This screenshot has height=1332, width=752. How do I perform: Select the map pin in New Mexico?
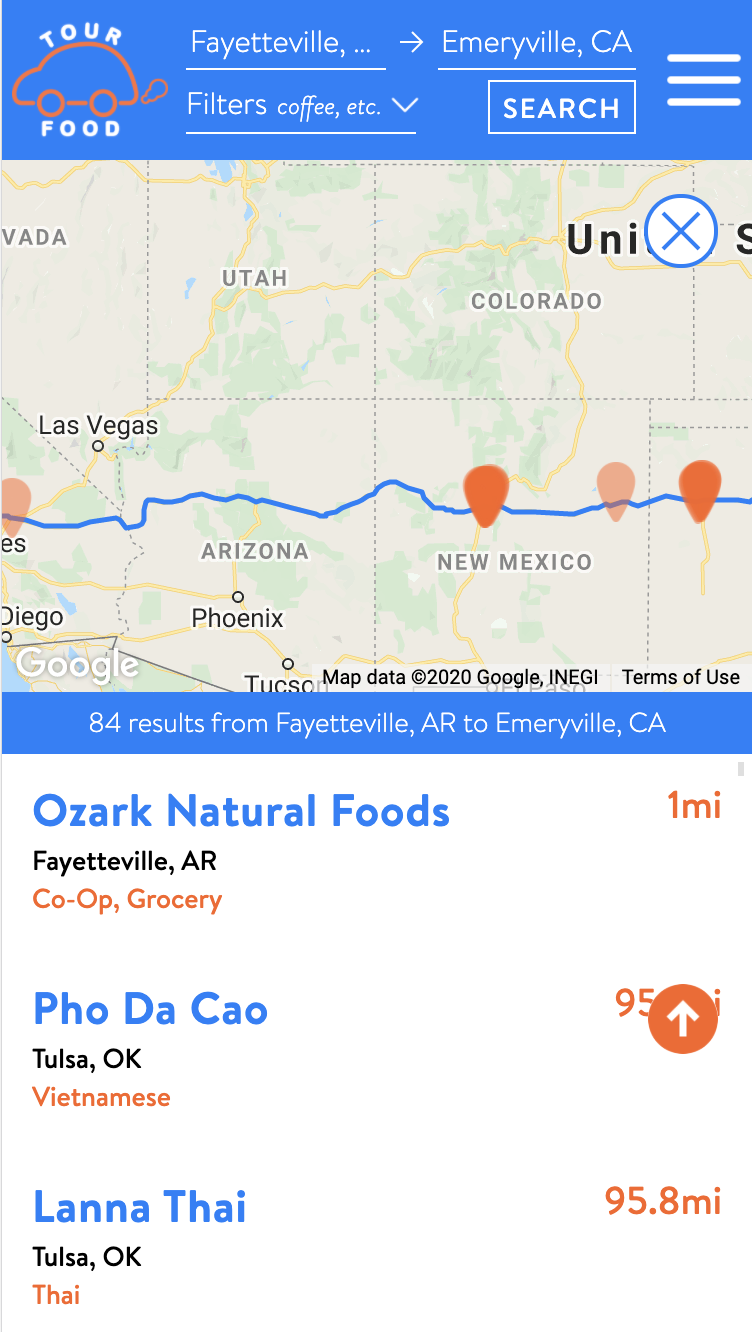487,495
